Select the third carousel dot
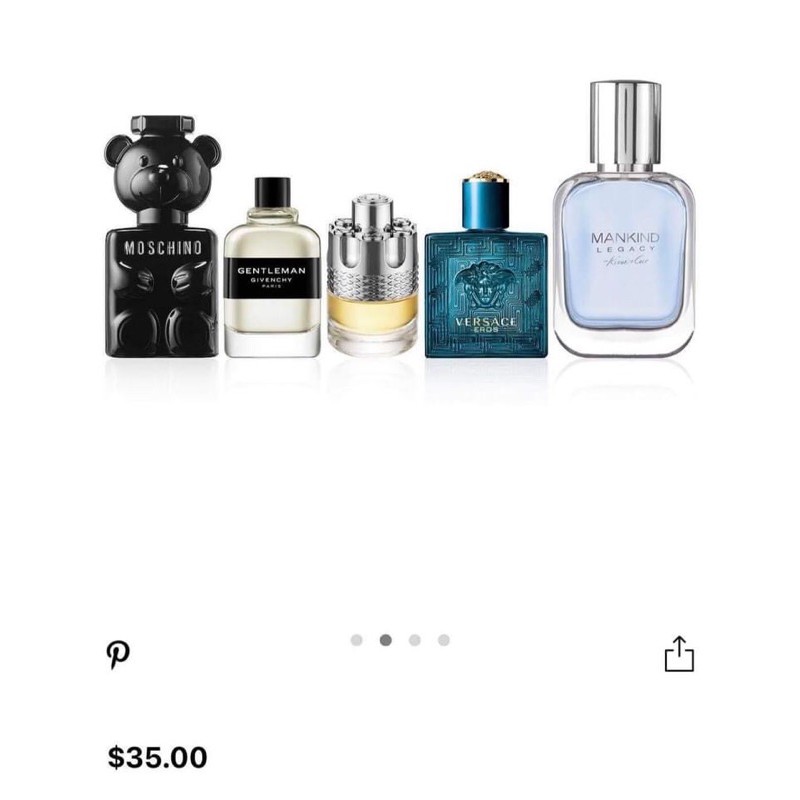 415,640
